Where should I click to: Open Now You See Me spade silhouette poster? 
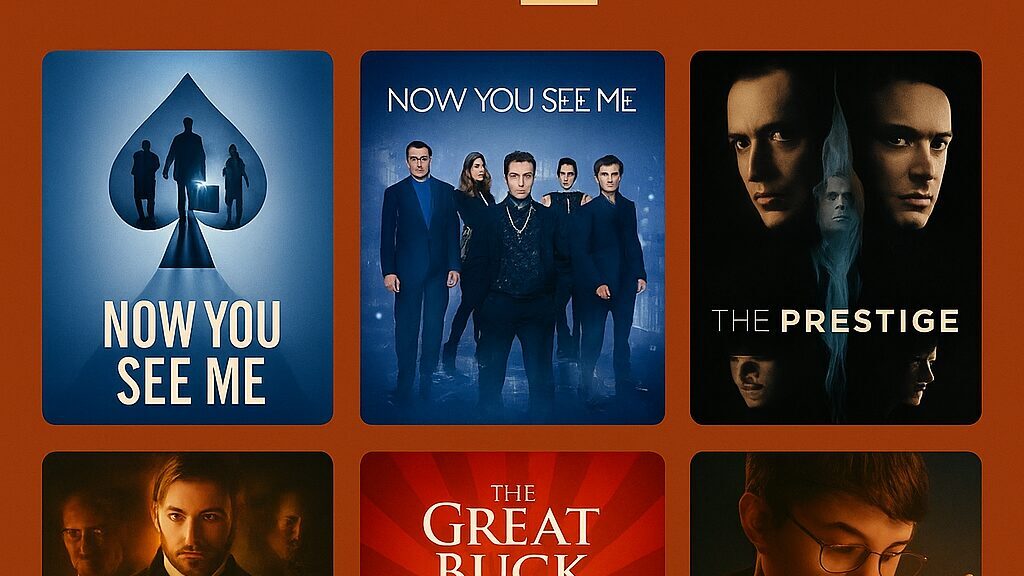(x=187, y=238)
